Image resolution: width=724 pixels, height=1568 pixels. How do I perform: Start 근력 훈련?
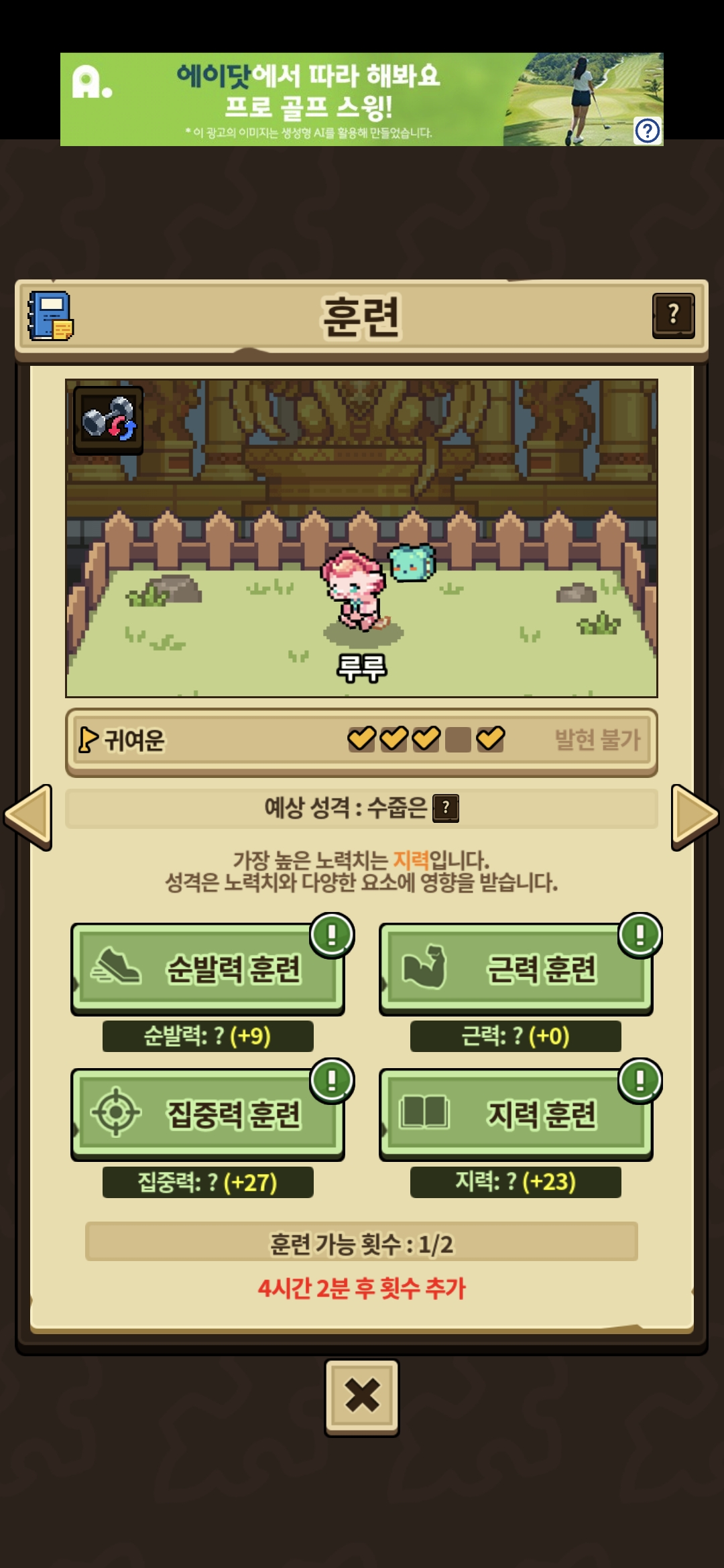pos(516,968)
